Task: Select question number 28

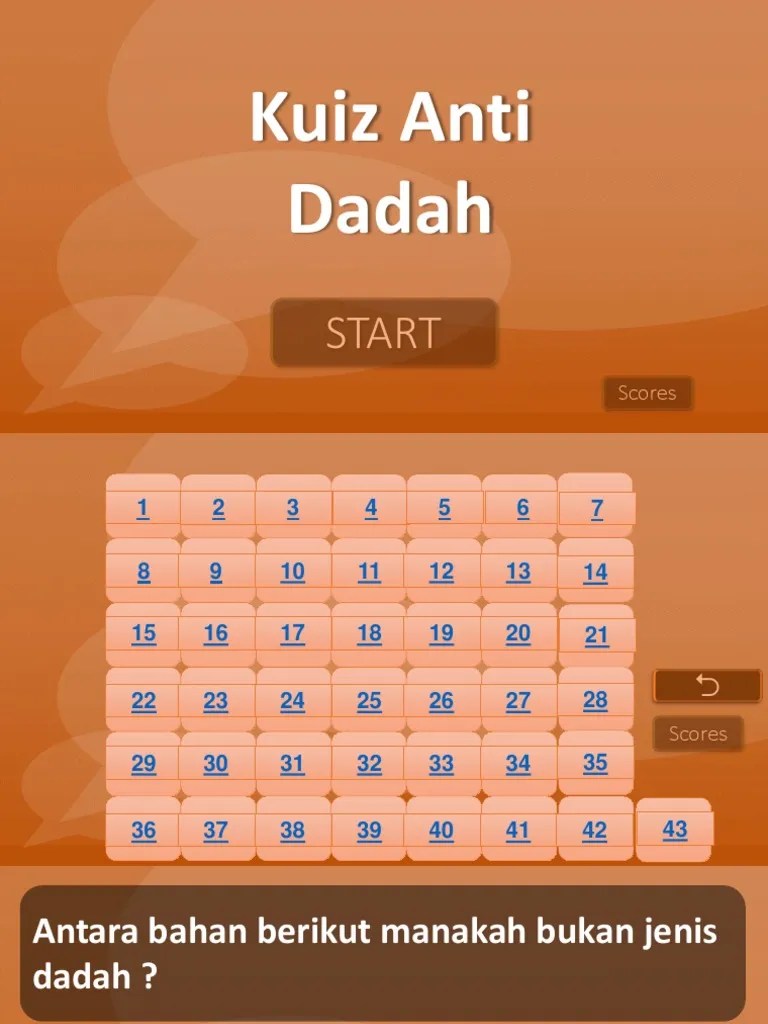Action: coord(595,701)
